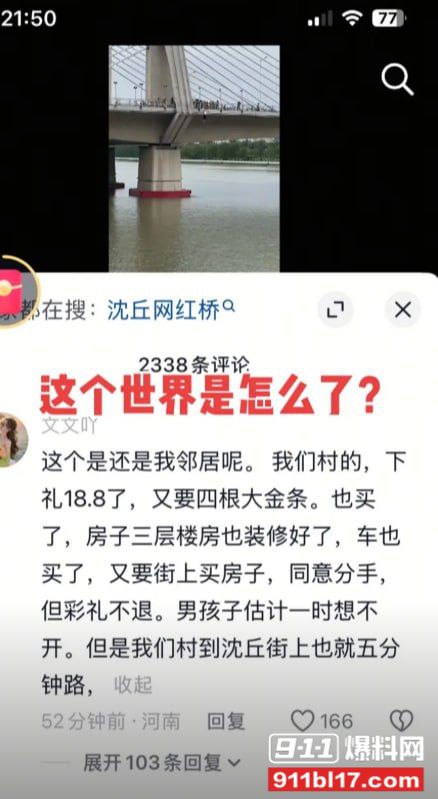The width and height of the screenshot is (438, 799).
Task: Dislike 文文吖's comment
Action: 401,721
